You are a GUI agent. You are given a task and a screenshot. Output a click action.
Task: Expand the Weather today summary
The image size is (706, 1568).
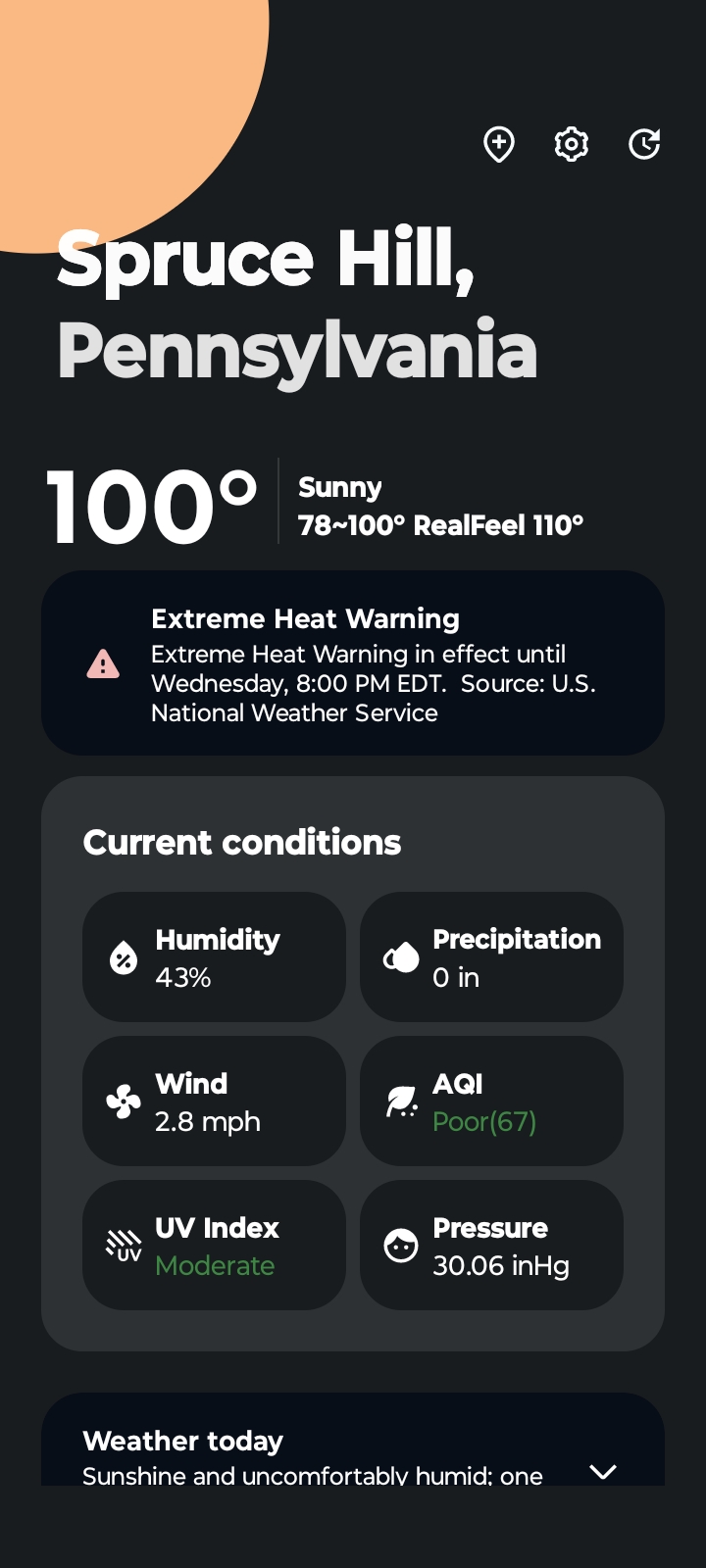pos(603,1471)
